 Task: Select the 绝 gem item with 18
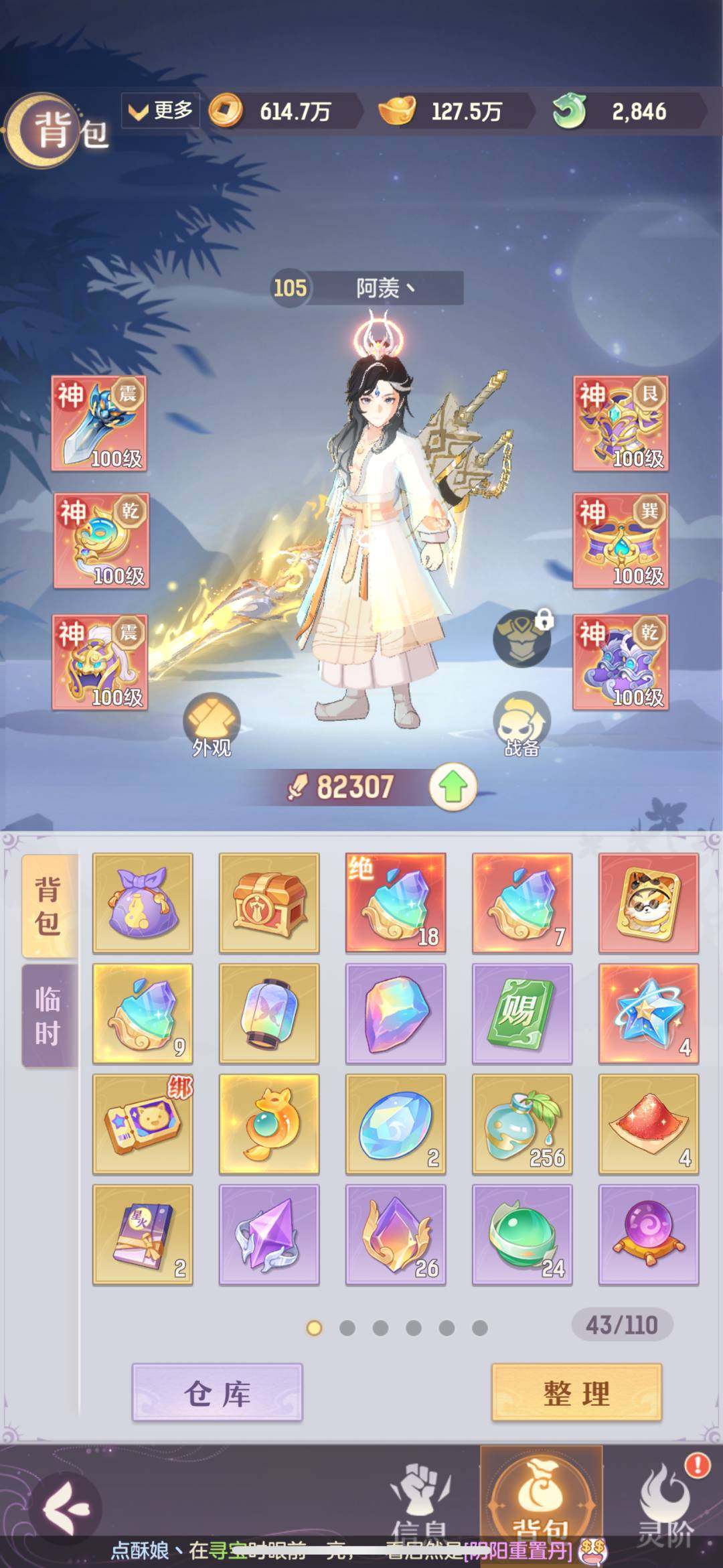click(396, 903)
